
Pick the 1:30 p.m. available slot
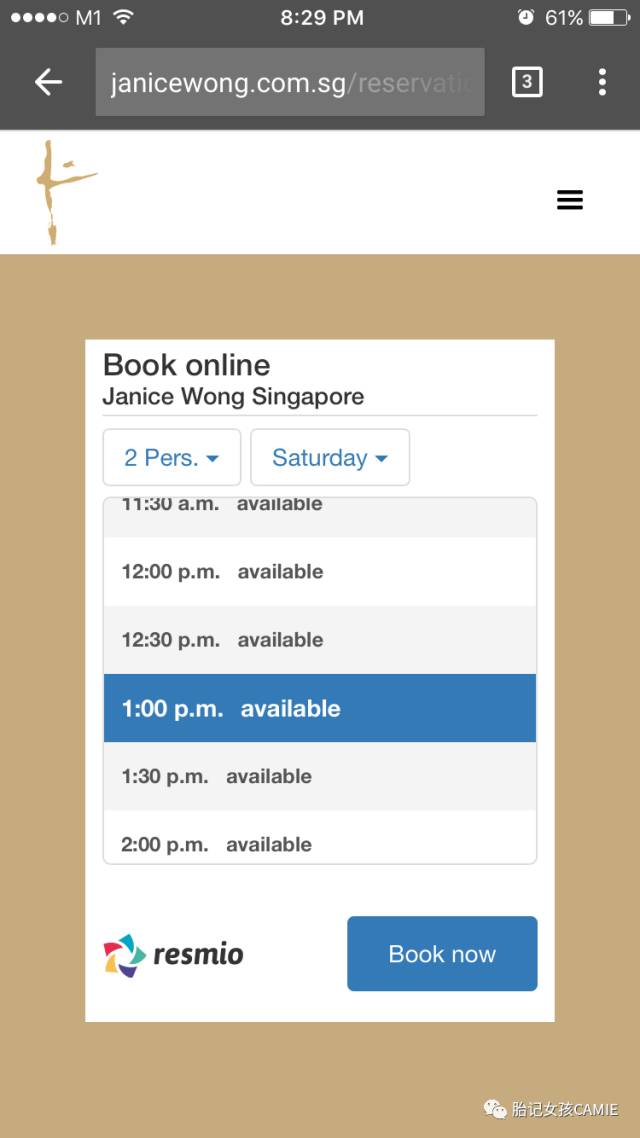click(x=319, y=776)
